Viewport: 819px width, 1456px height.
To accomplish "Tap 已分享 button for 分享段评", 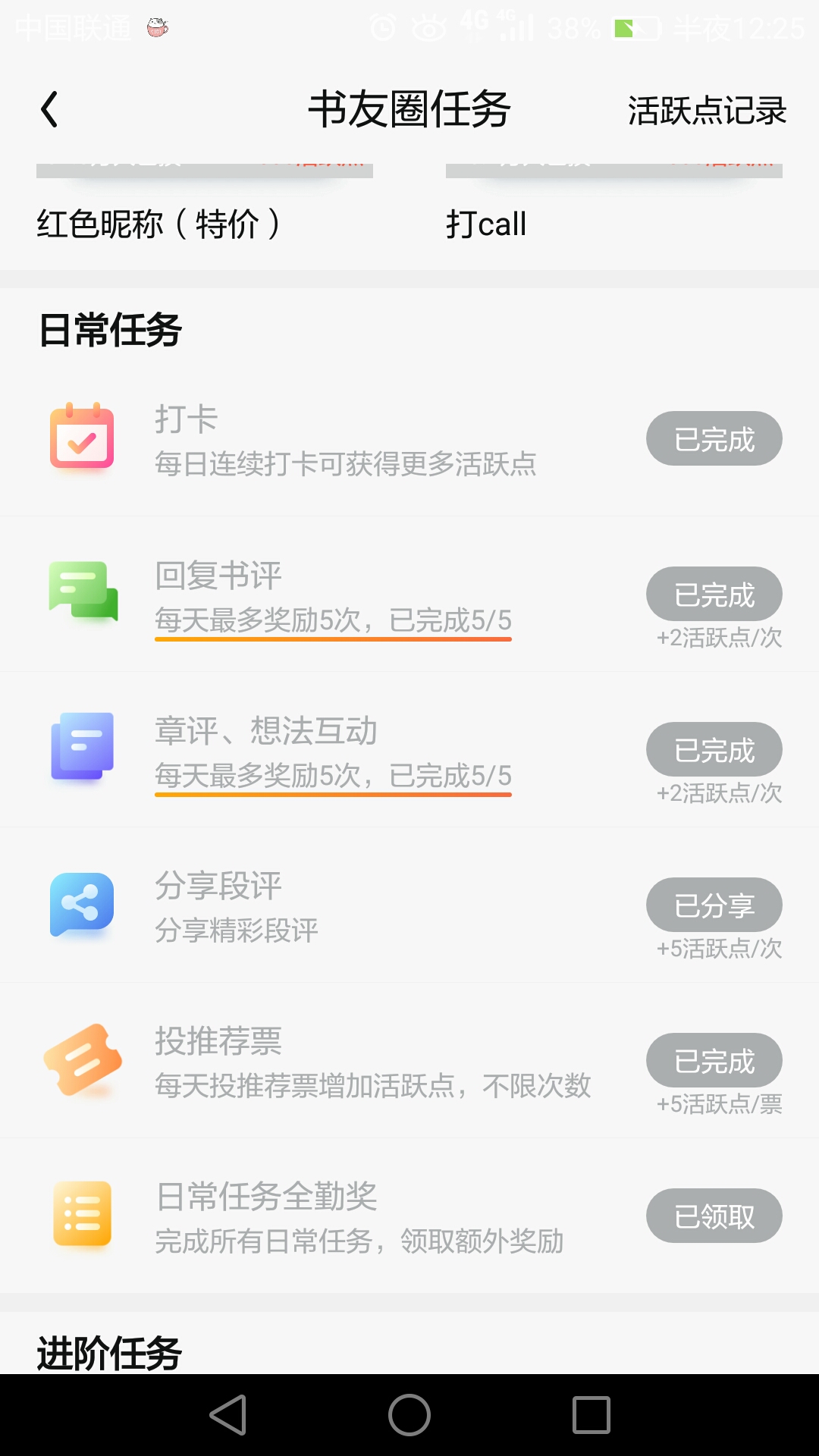I will tap(714, 905).
